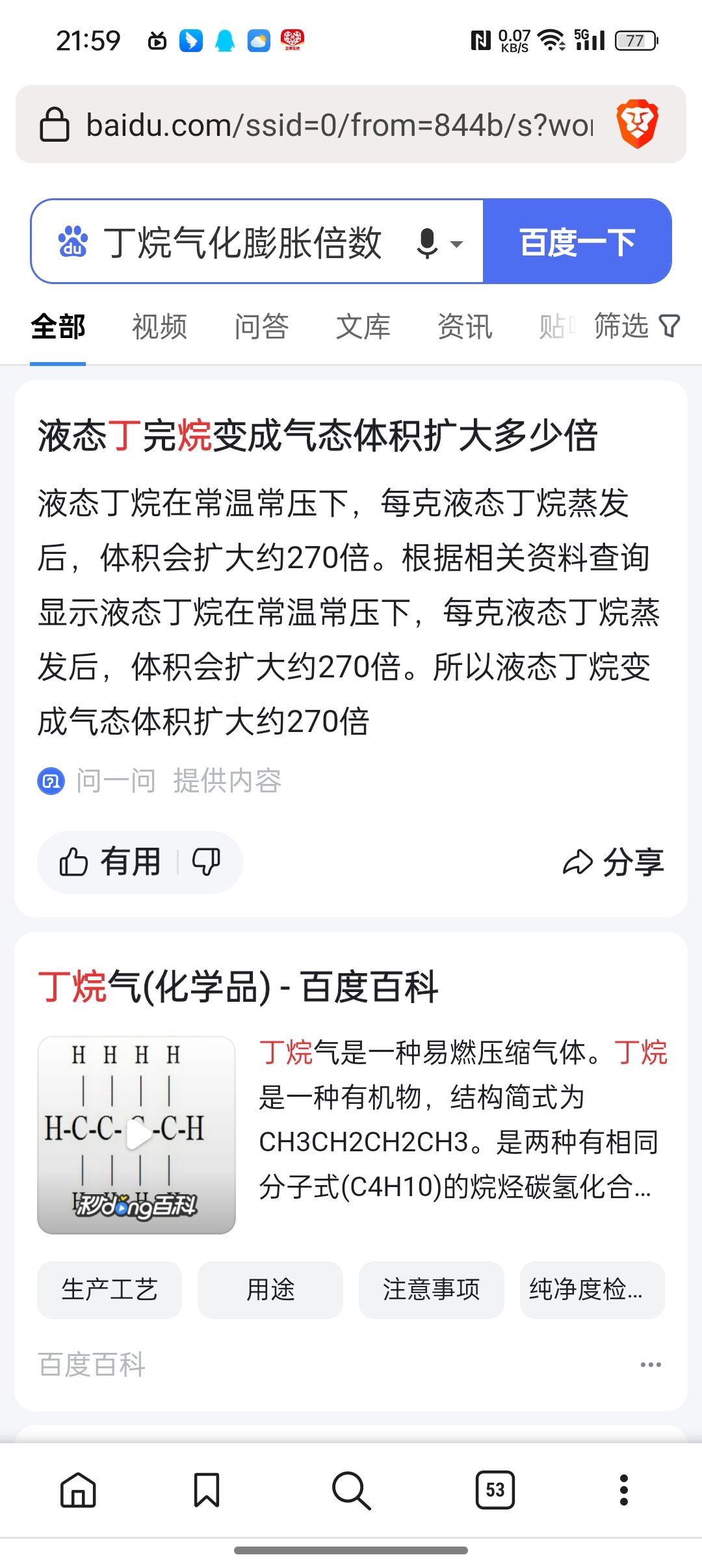Switch to the 问答 tab
Image resolution: width=702 pixels, height=1568 pixels.
[x=261, y=326]
